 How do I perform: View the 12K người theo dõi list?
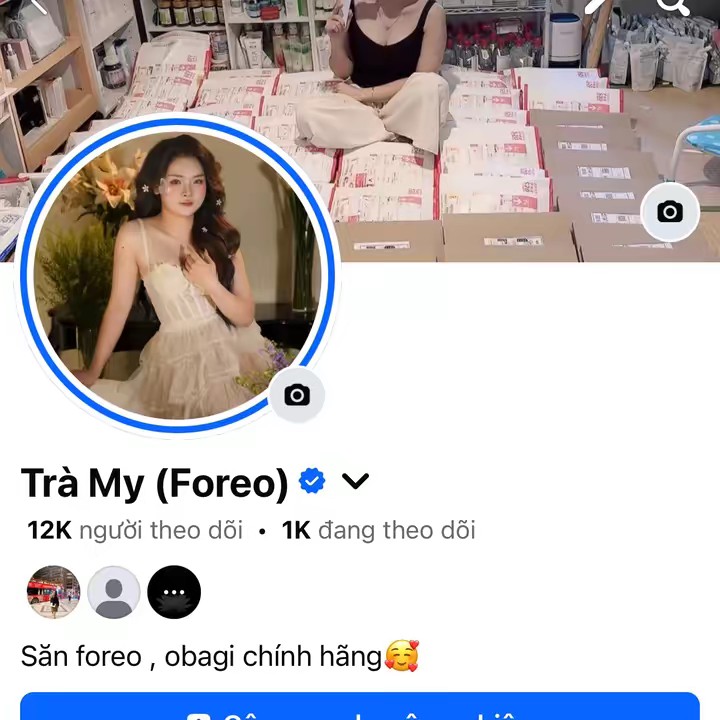tap(135, 530)
